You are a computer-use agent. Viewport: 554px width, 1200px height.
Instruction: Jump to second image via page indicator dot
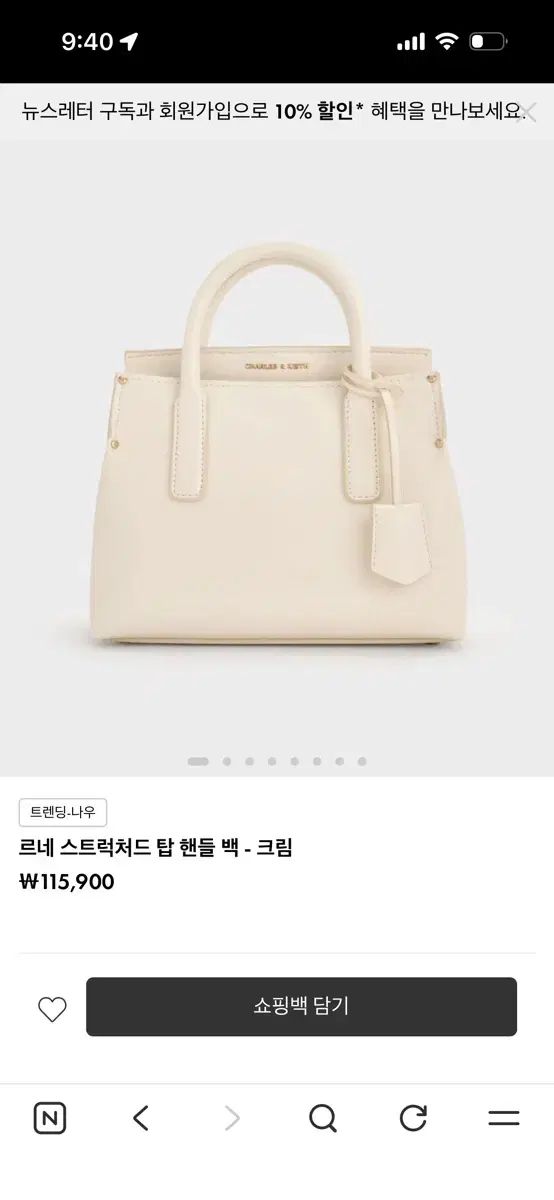(x=227, y=761)
